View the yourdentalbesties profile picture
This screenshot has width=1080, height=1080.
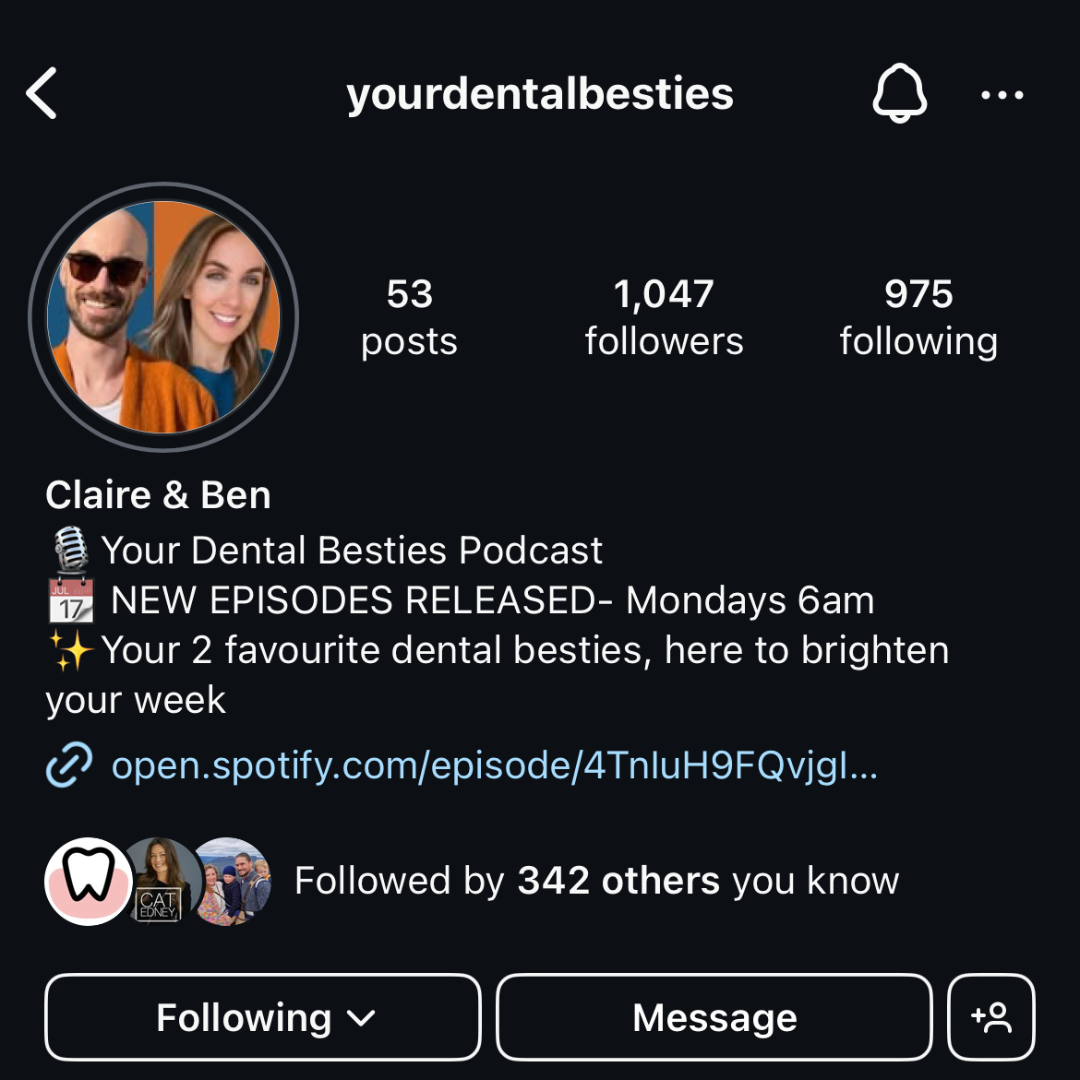point(163,318)
